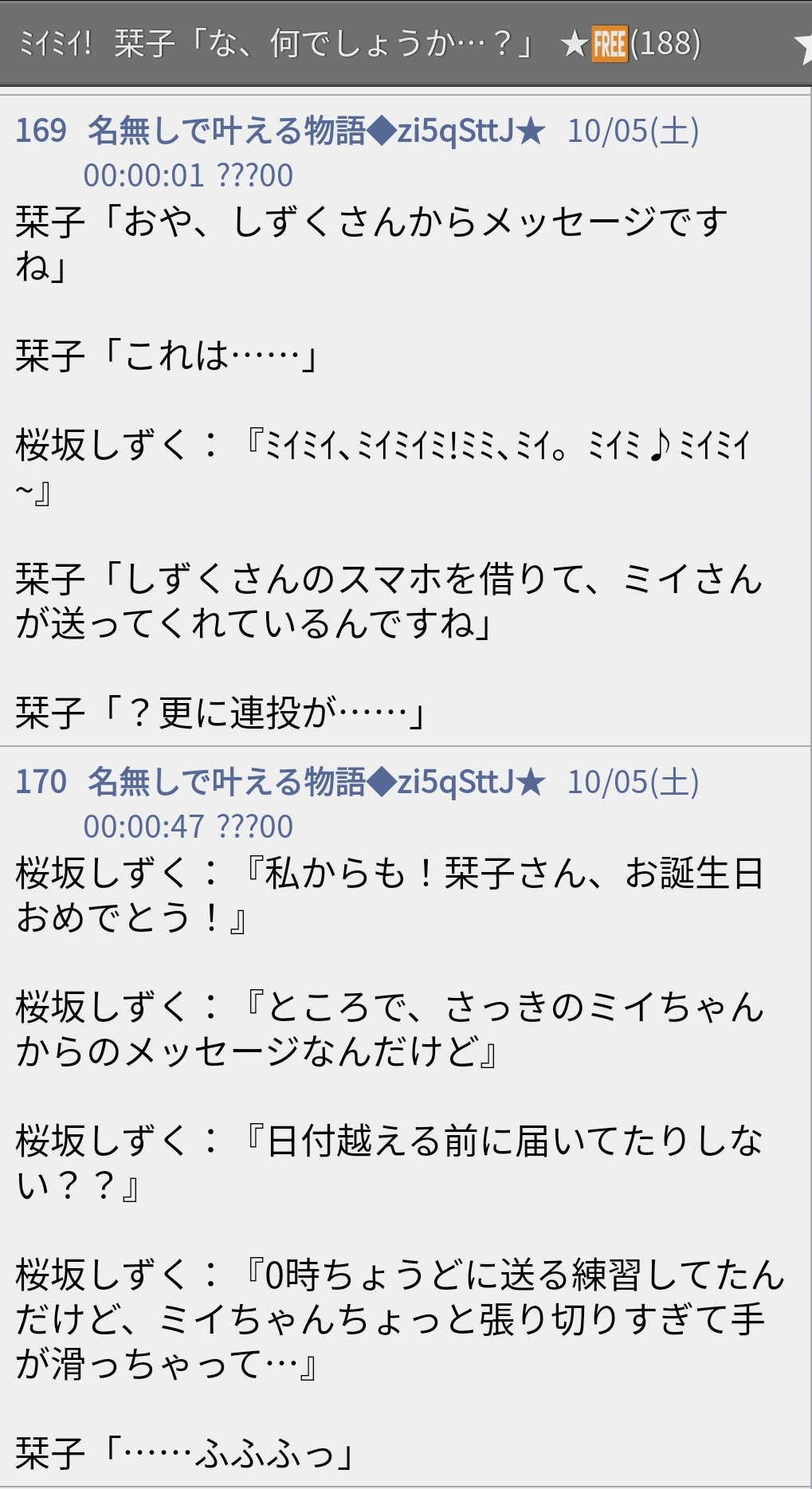Tap the poster name on post 169
The width and height of the screenshot is (812, 1489).
click(x=316, y=131)
